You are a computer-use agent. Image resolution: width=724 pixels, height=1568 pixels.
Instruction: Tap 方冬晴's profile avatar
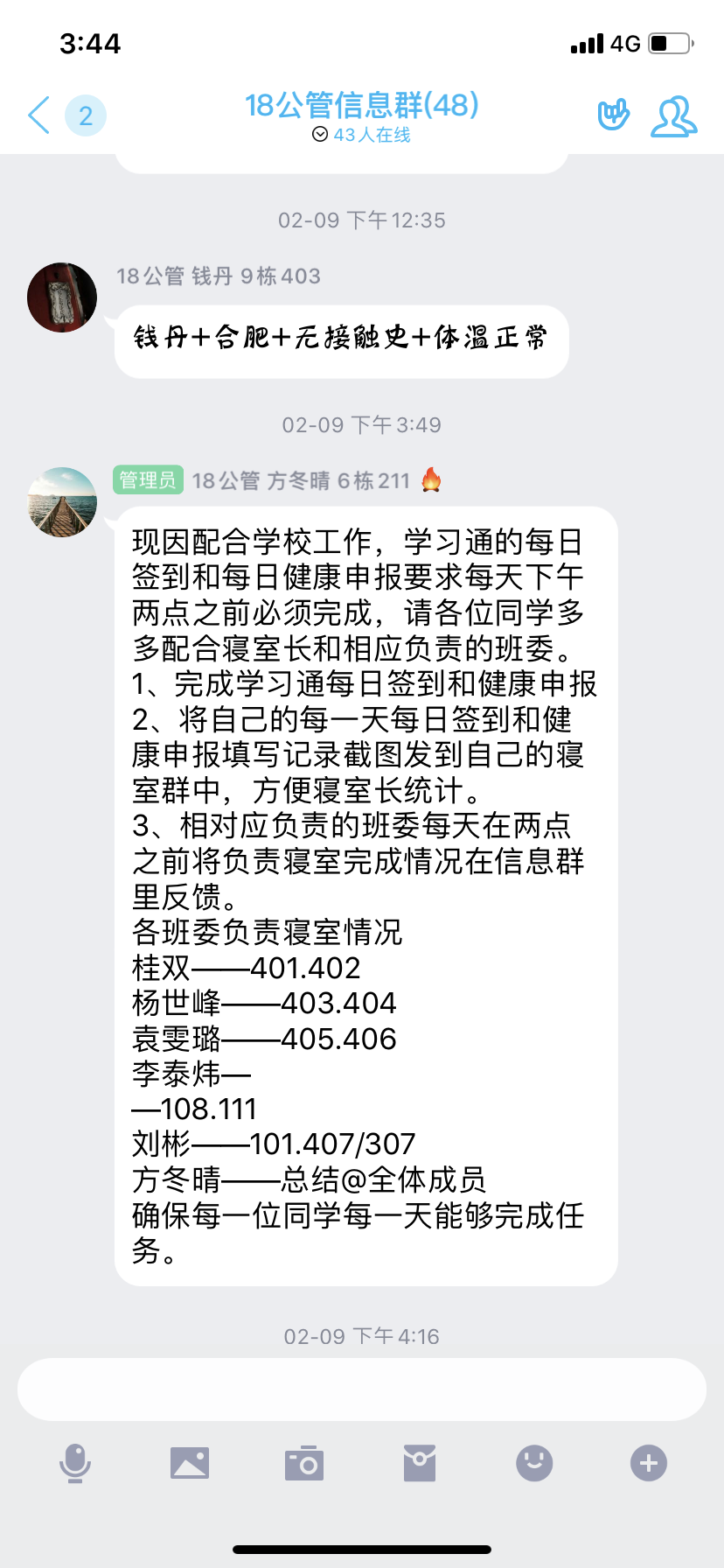coord(62,502)
